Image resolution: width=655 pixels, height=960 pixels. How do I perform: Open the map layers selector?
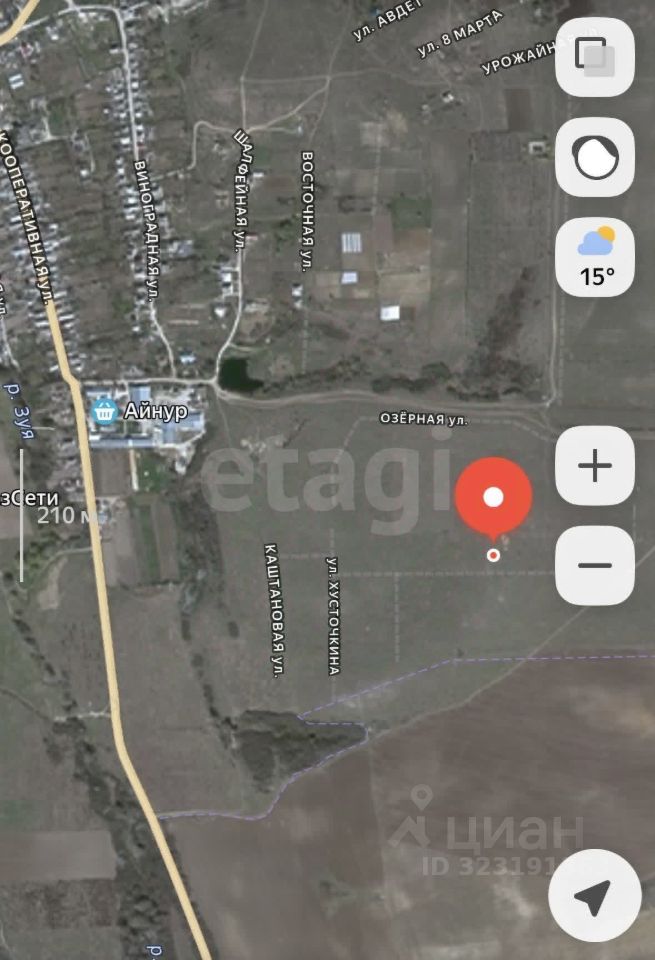tap(595, 57)
